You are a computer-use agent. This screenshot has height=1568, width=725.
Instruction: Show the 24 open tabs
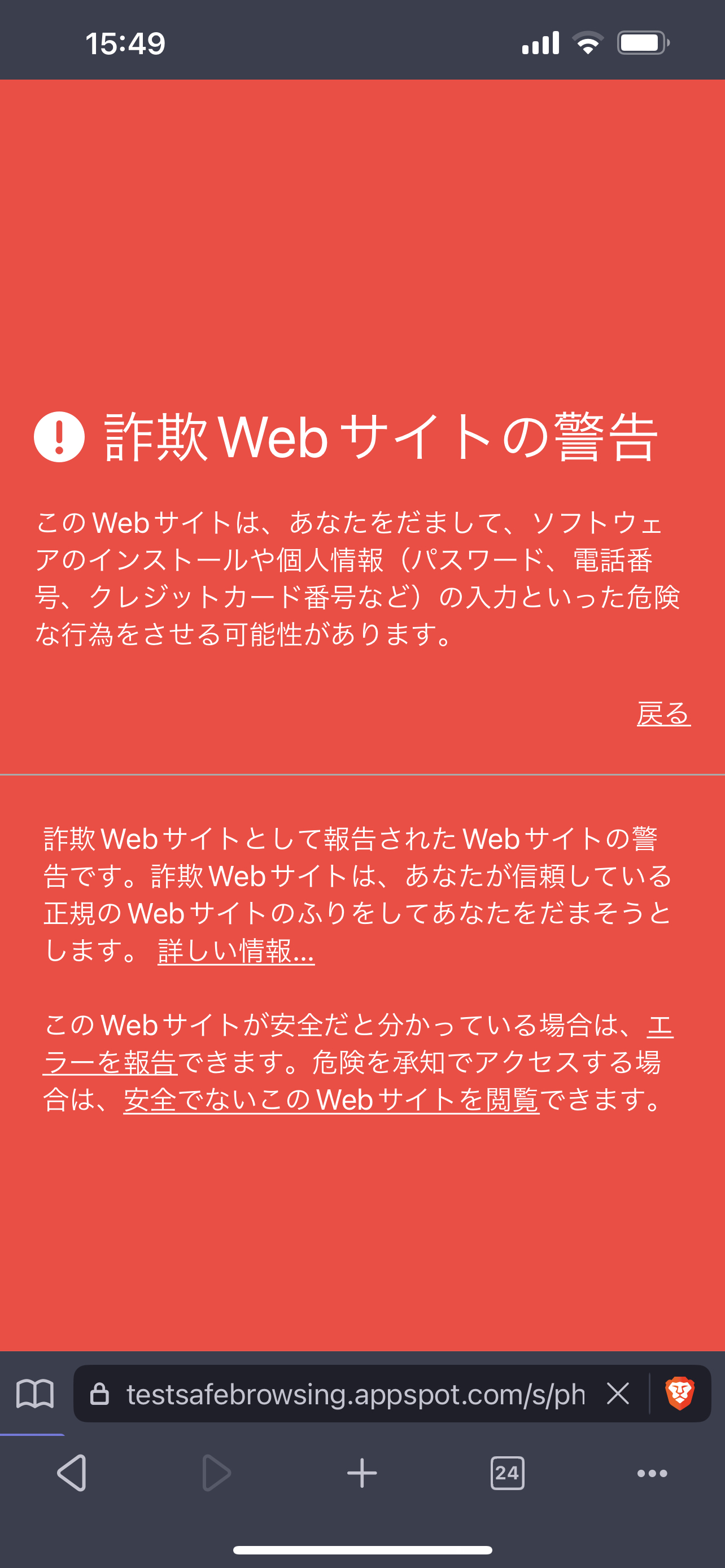pos(507,1473)
